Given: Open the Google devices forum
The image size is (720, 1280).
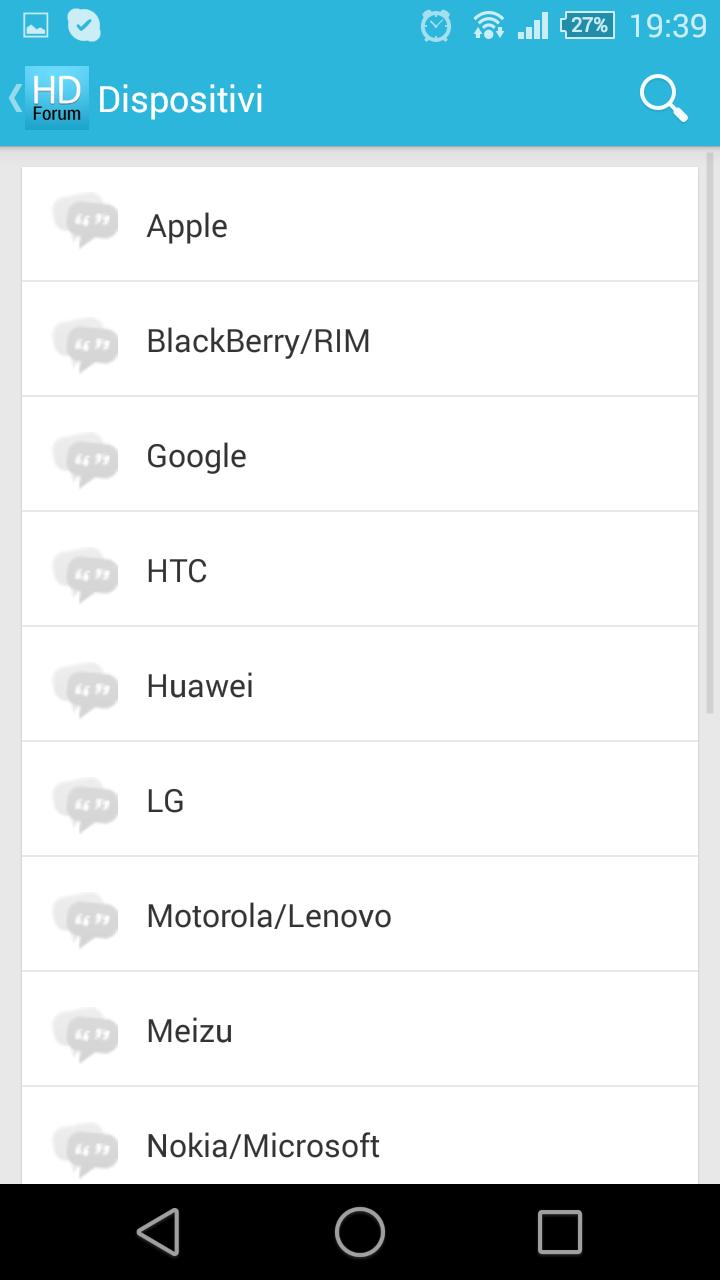Looking at the screenshot, I should coord(360,455).
